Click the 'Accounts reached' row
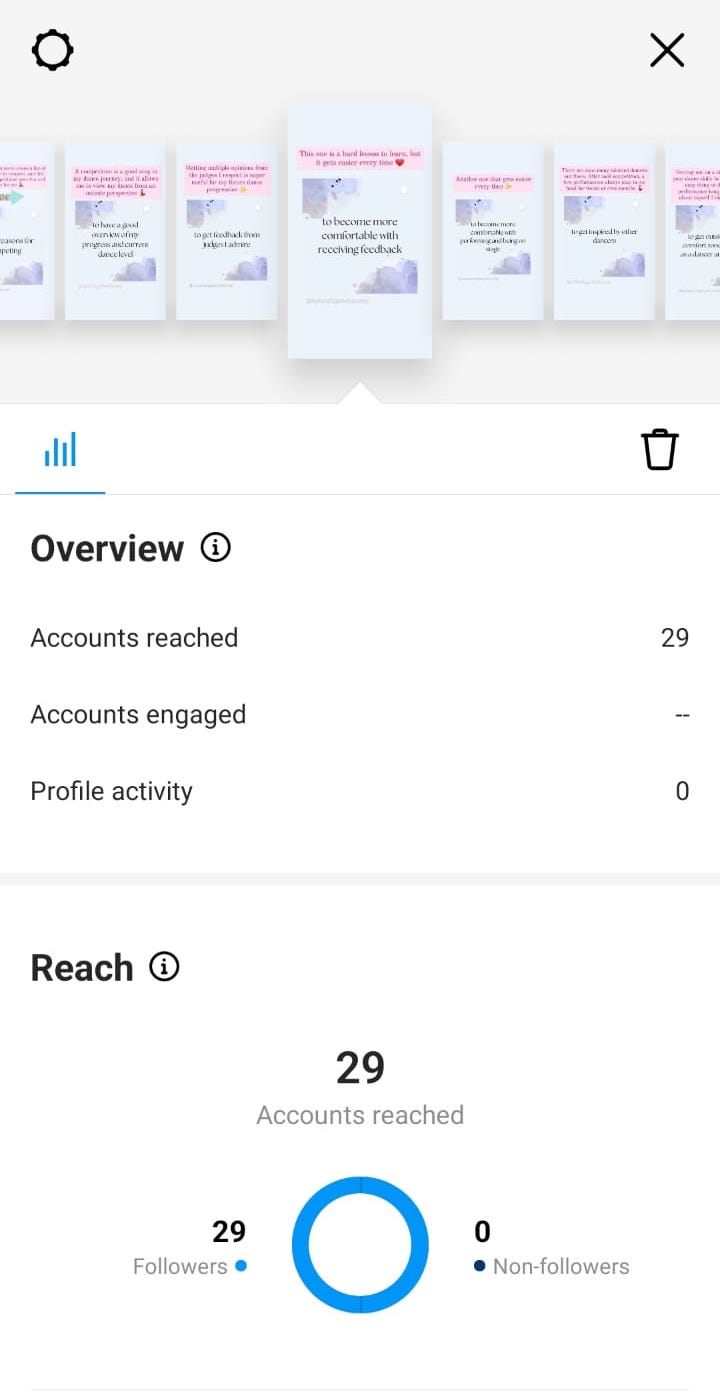Screen dimensions: 720x1394 click(x=360, y=637)
